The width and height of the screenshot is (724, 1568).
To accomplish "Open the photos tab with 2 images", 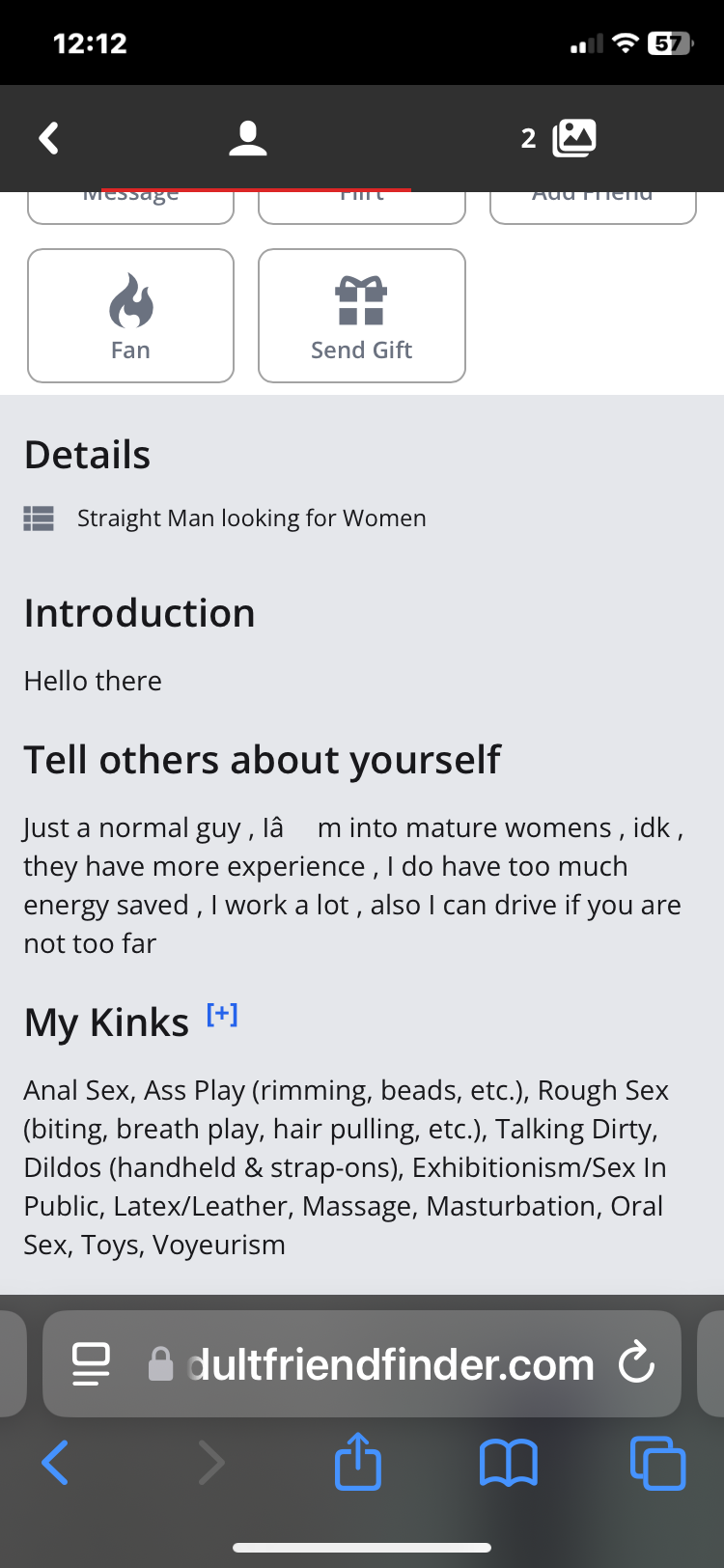I will (x=560, y=138).
